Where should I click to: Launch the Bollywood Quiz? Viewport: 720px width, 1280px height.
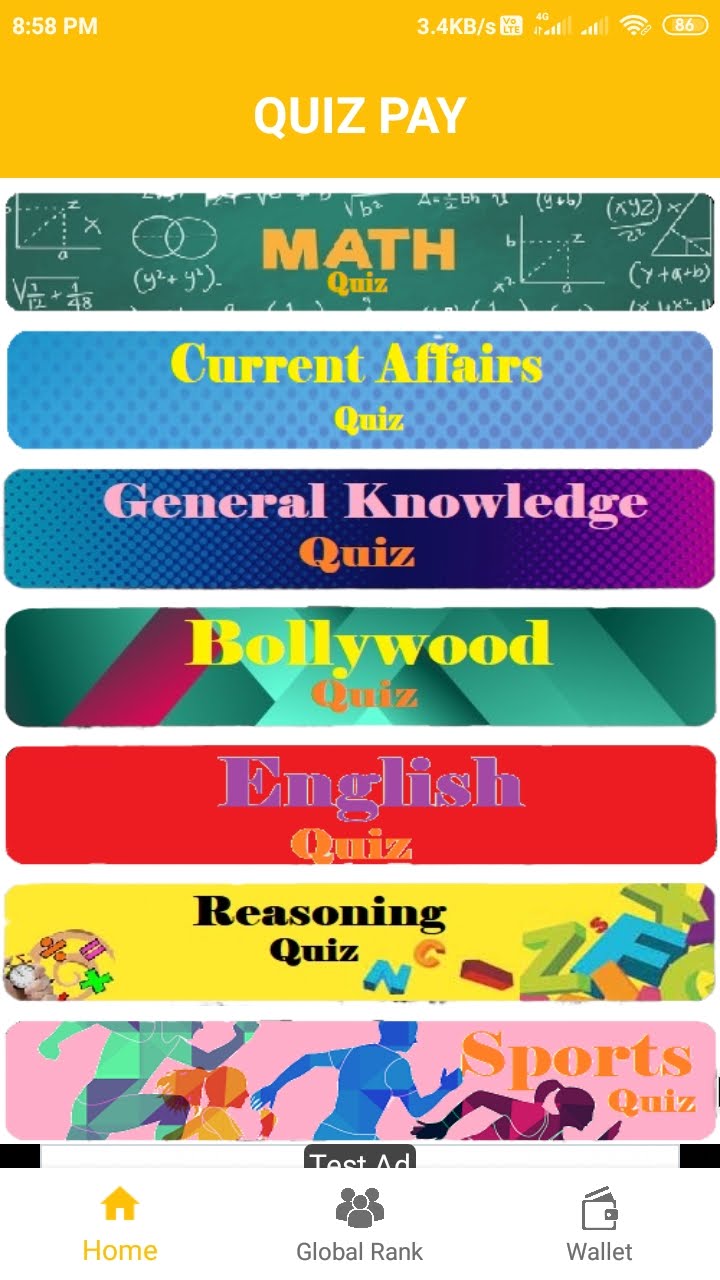(360, 666)
